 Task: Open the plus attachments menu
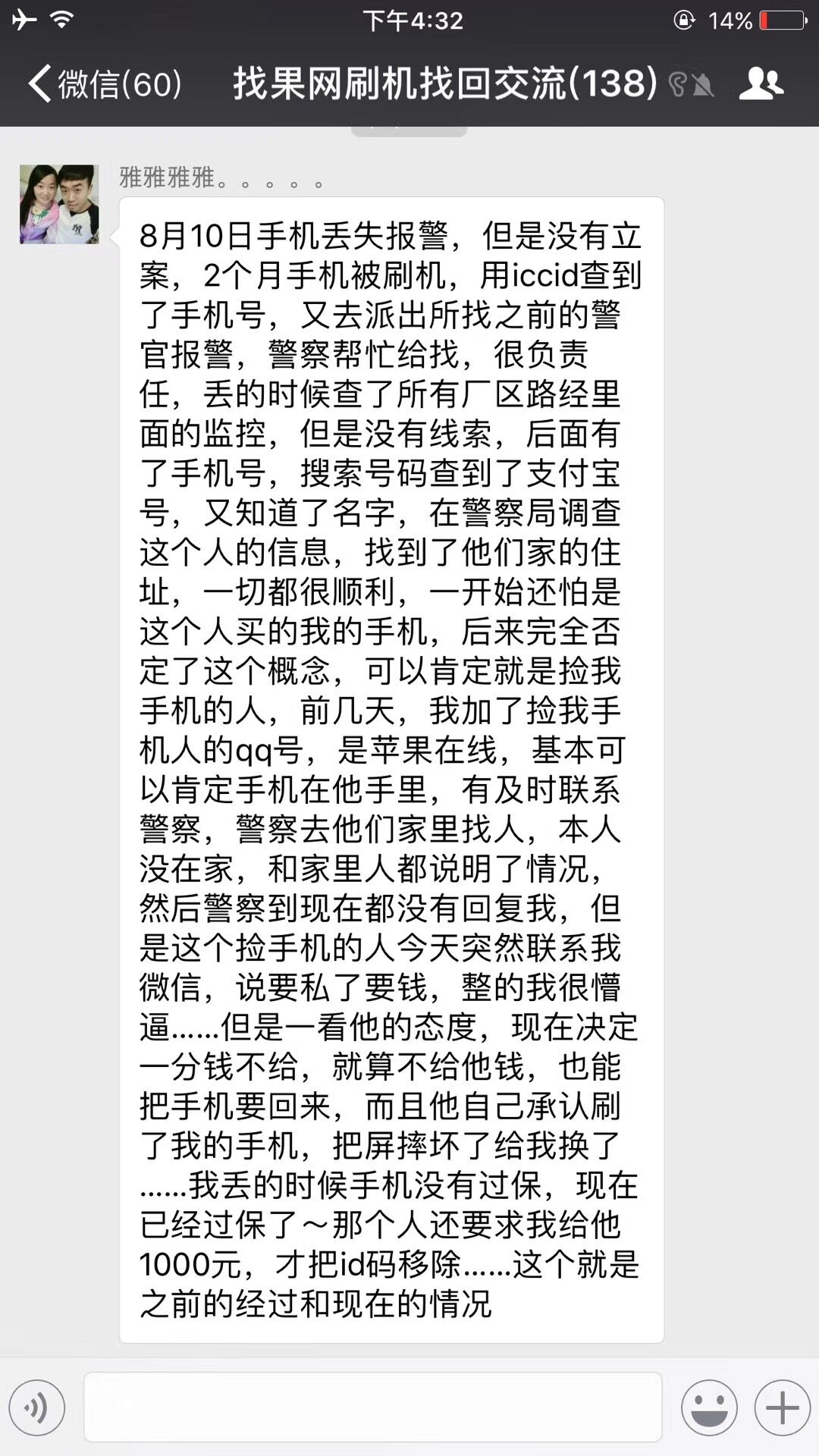[782, 1408]
